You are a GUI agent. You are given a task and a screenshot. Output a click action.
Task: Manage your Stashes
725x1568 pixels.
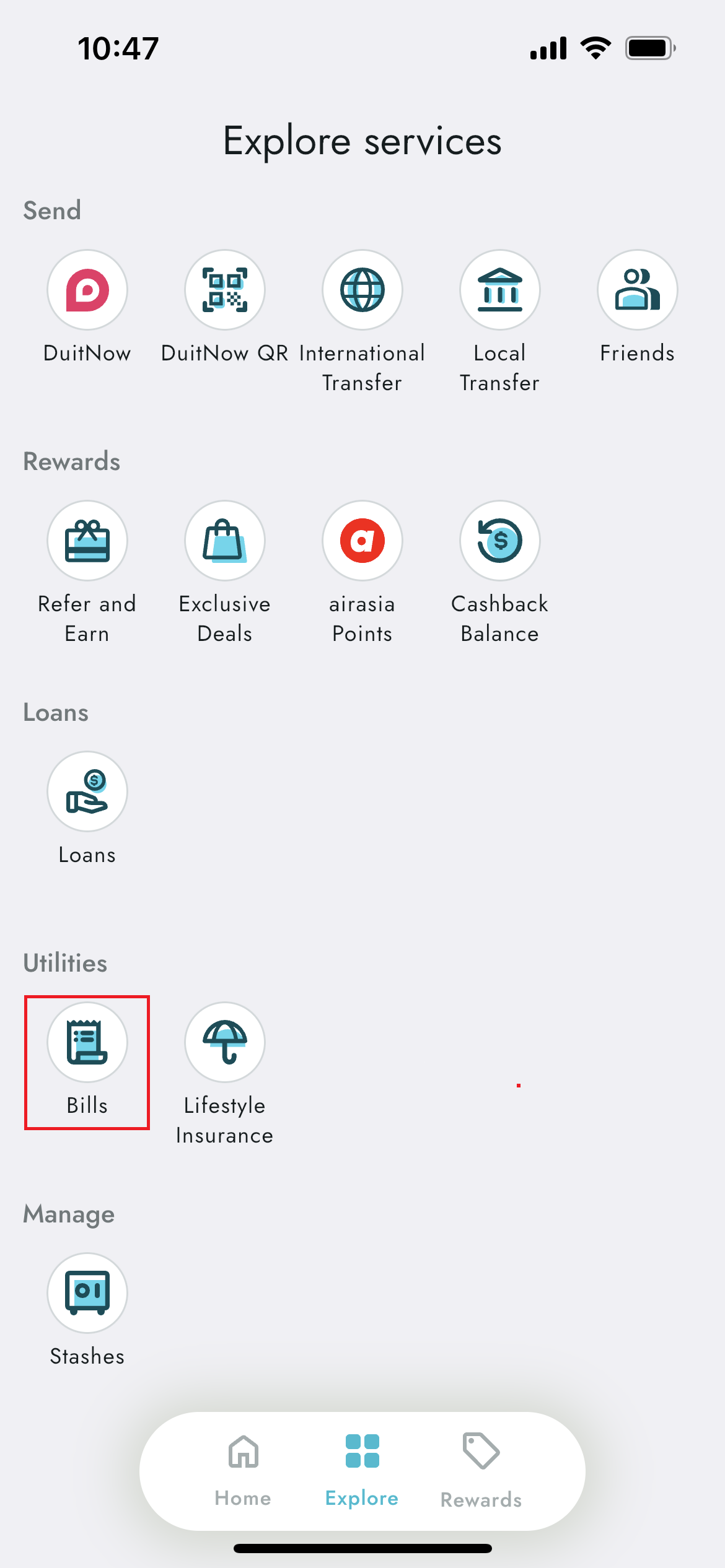pyautogui.click(x=87, y=1293)
